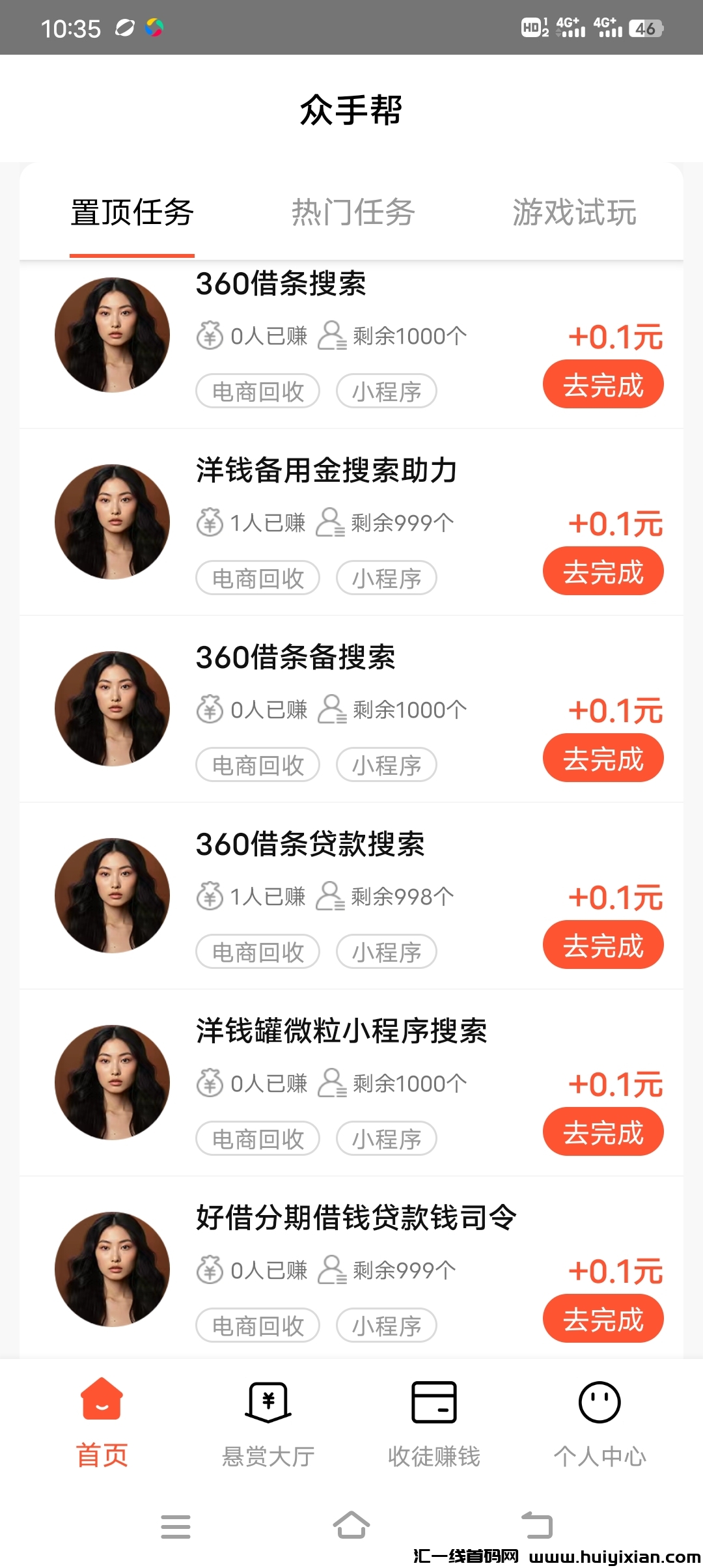703x1568 pixels.
Task: Open the 洋钱备用金搜索助力 task row
Action: [x=326, y=471]
